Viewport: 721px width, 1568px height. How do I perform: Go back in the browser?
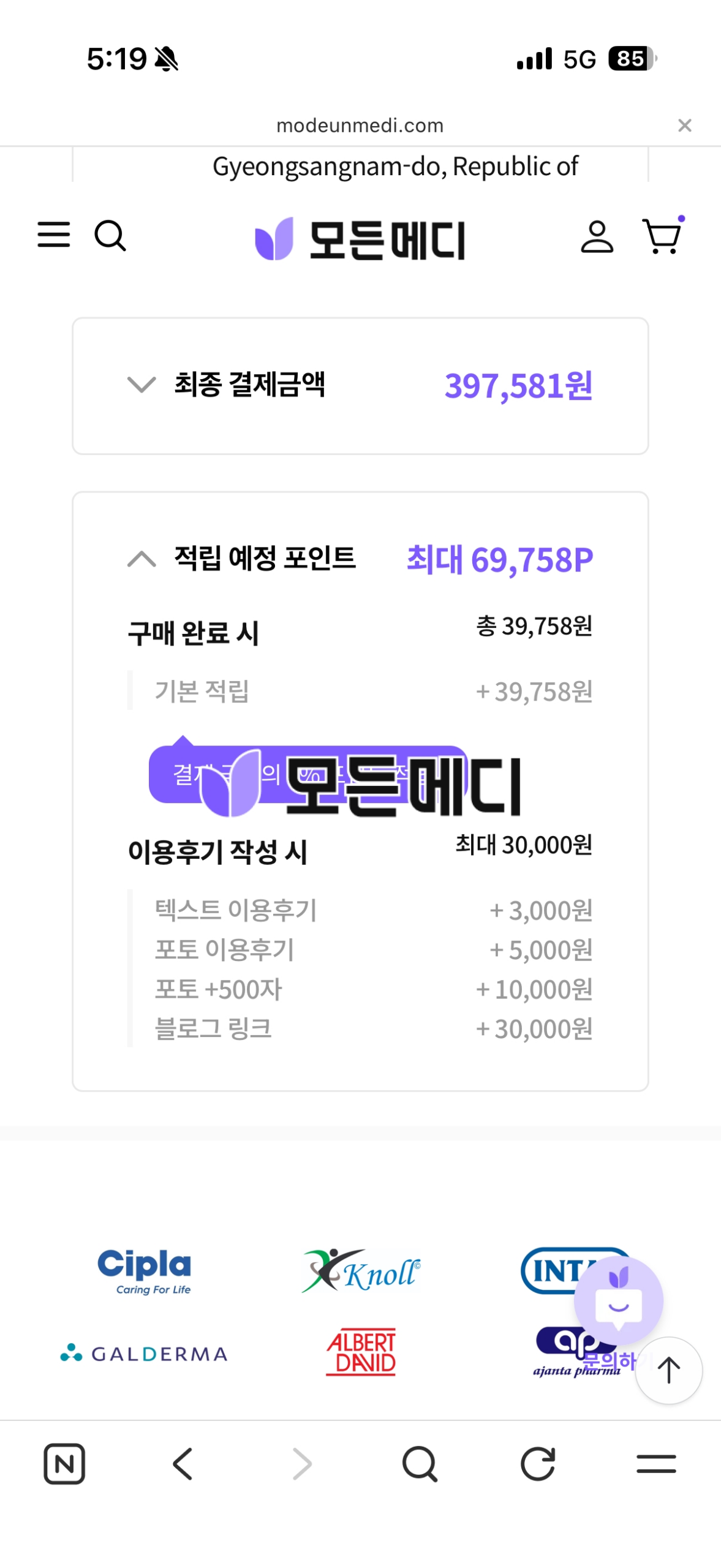coord(183,1464)
